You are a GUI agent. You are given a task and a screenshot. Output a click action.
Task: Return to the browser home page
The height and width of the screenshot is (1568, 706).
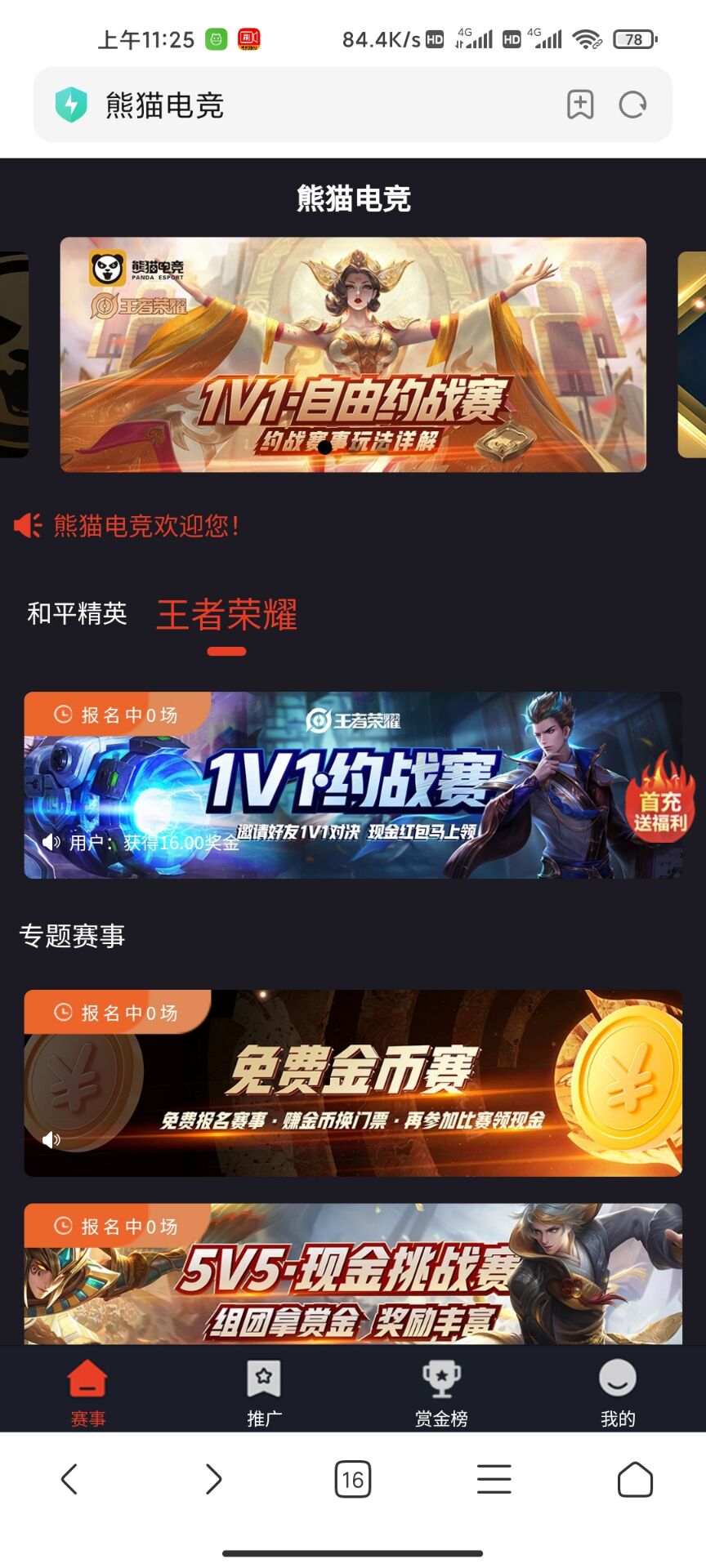click(635, 1479)
